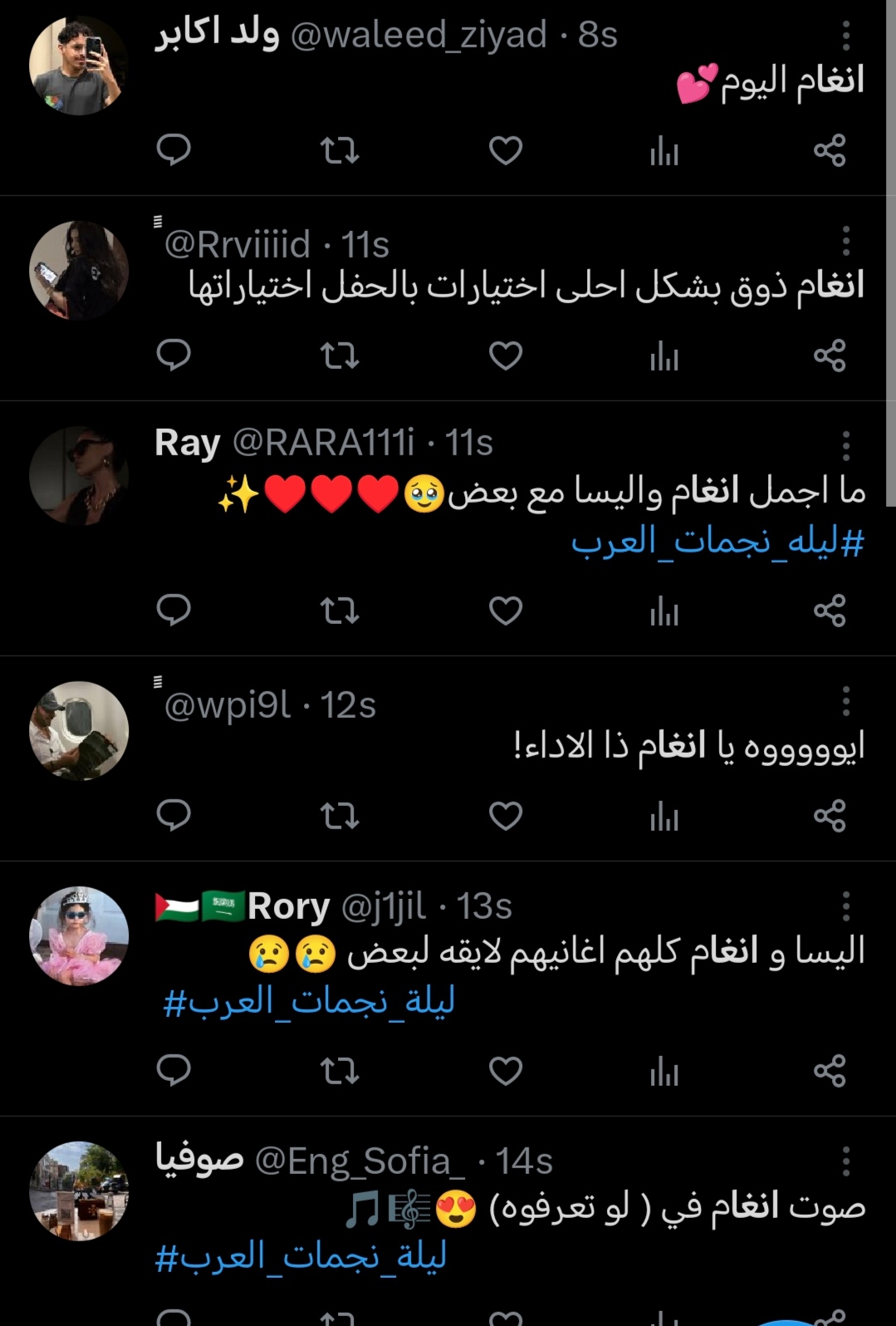
Task: Retweet the post by @Rrviiiid
Action: (340, 356)
